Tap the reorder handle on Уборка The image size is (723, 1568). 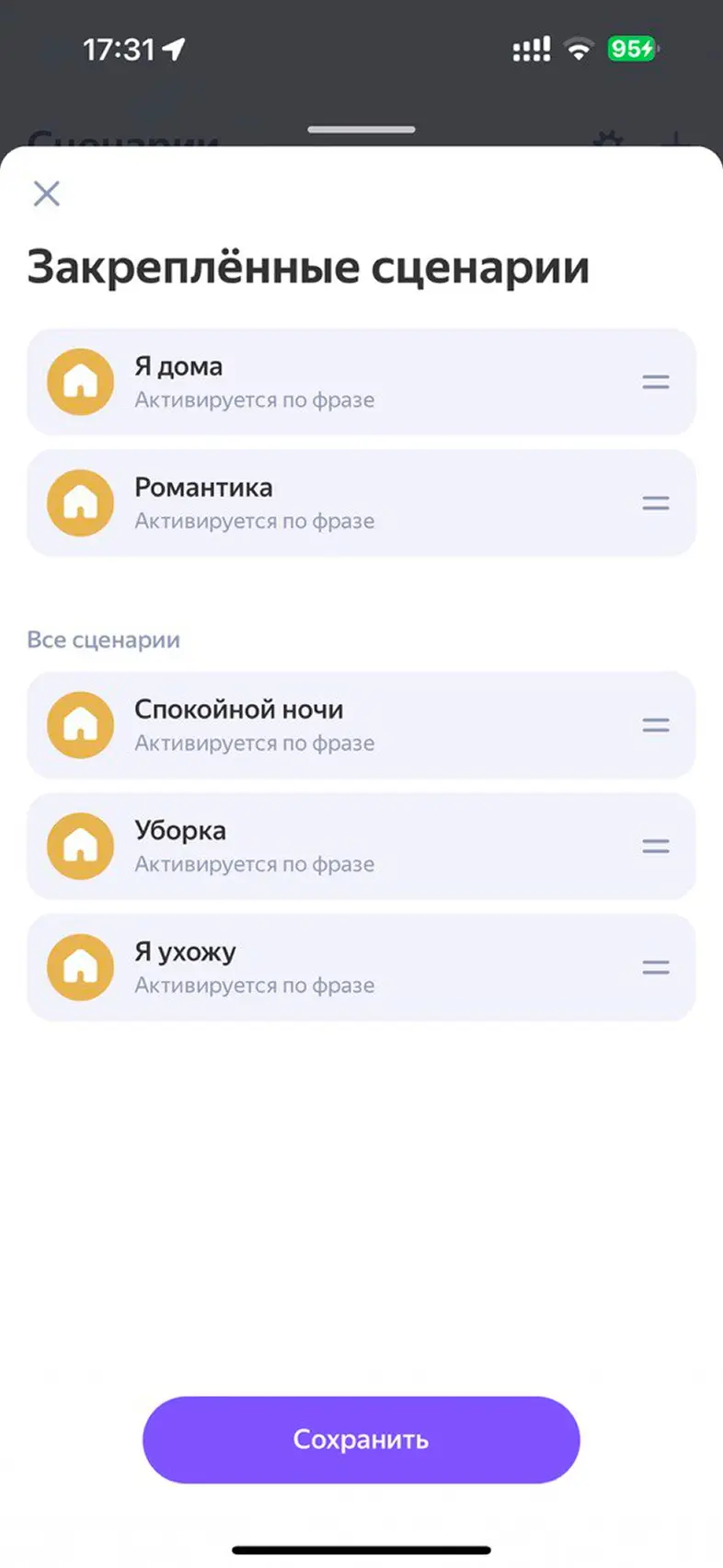pos(655,847)
